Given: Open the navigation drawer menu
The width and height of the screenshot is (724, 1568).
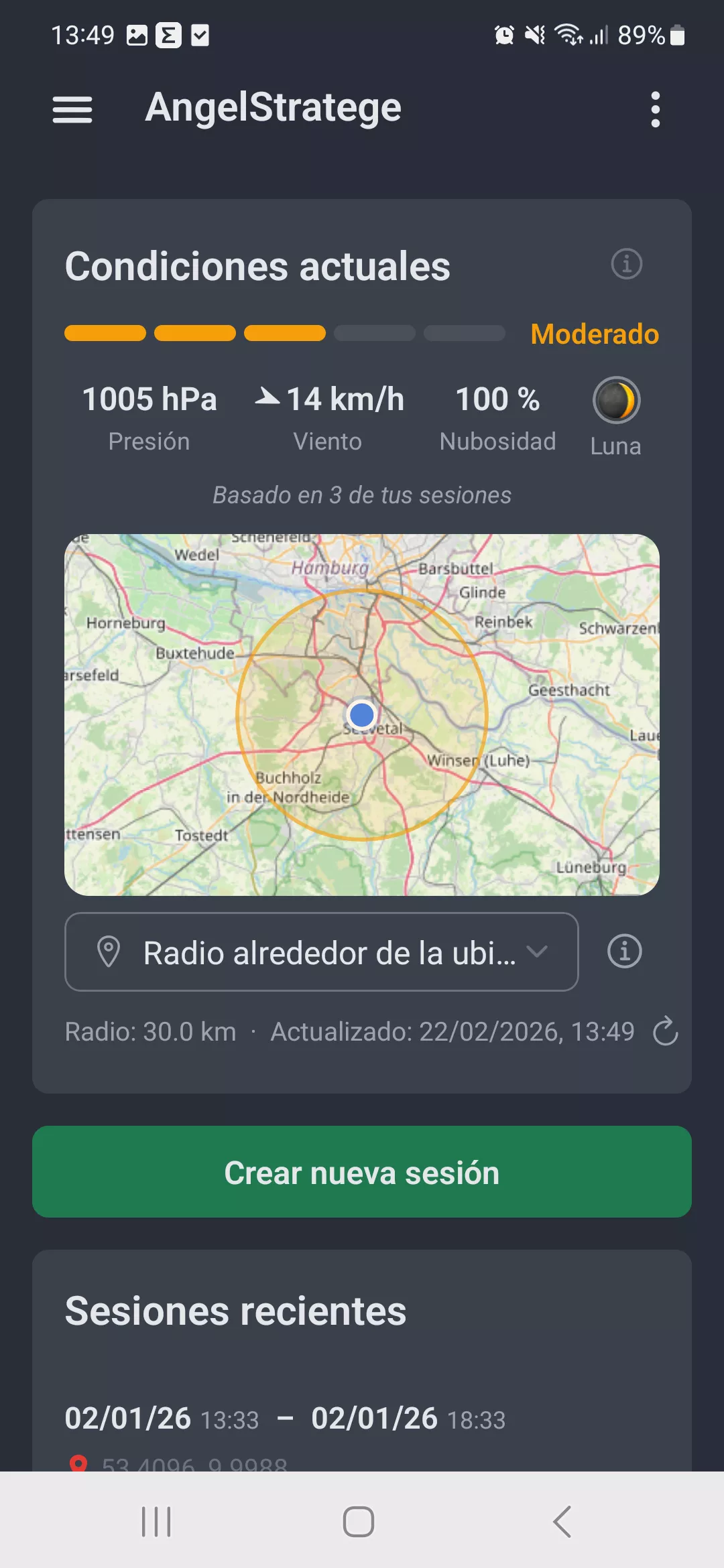Looking at the screenshot, I should click(x=72, y=109).
